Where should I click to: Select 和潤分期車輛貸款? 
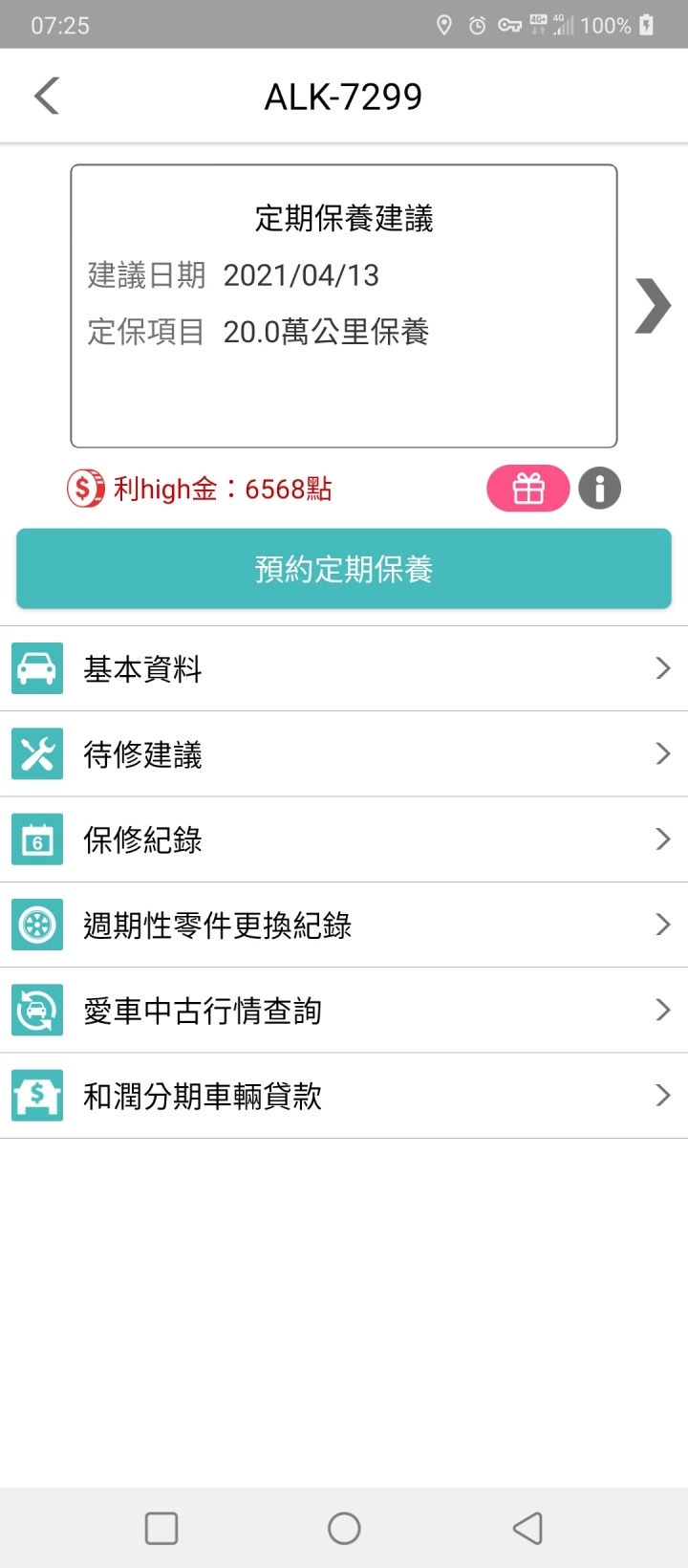344,1096
